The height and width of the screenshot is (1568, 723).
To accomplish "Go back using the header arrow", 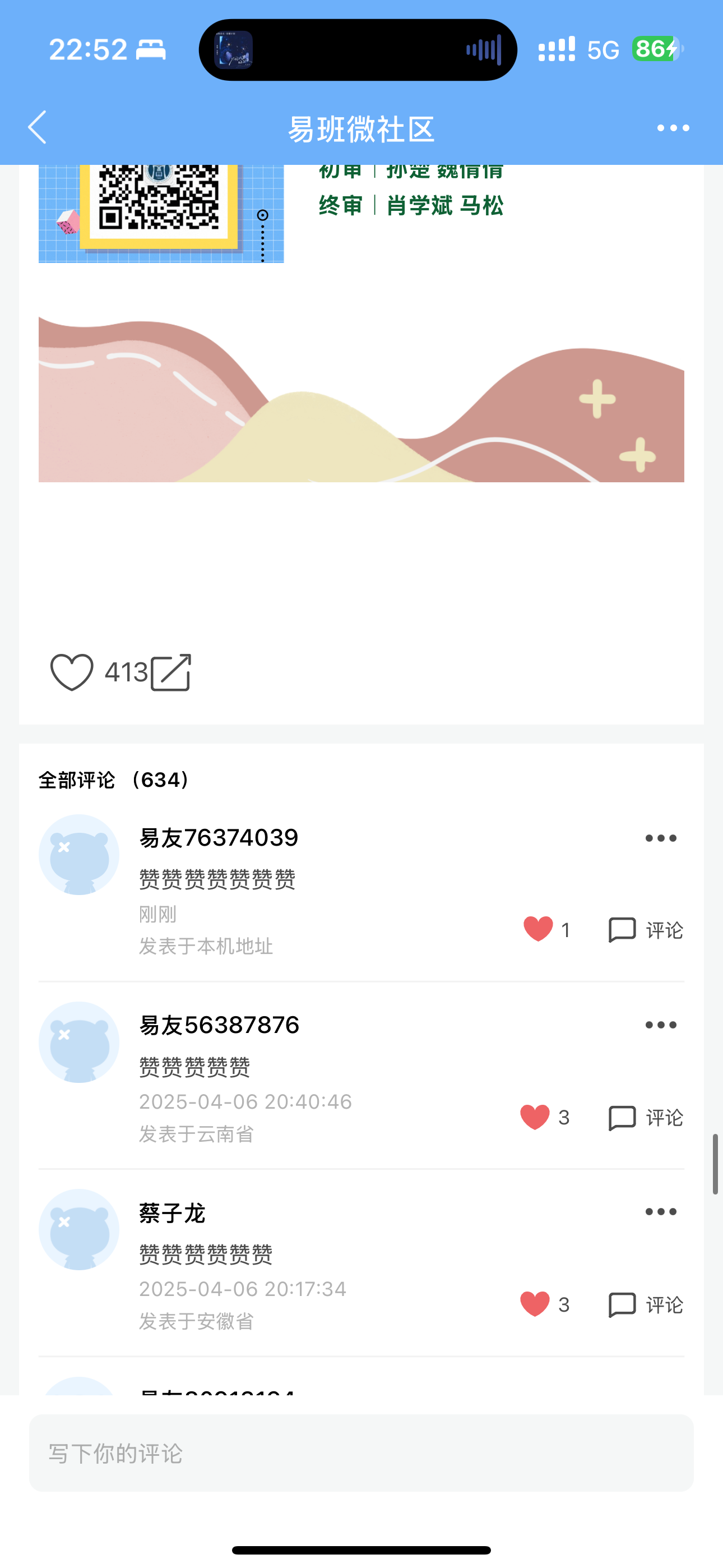I will 37,127.
